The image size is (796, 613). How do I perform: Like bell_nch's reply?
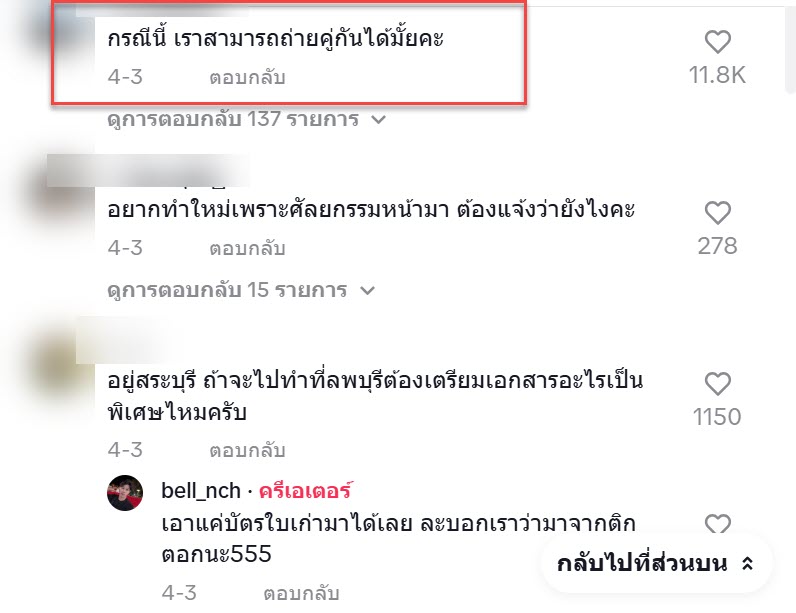(717, 525)
